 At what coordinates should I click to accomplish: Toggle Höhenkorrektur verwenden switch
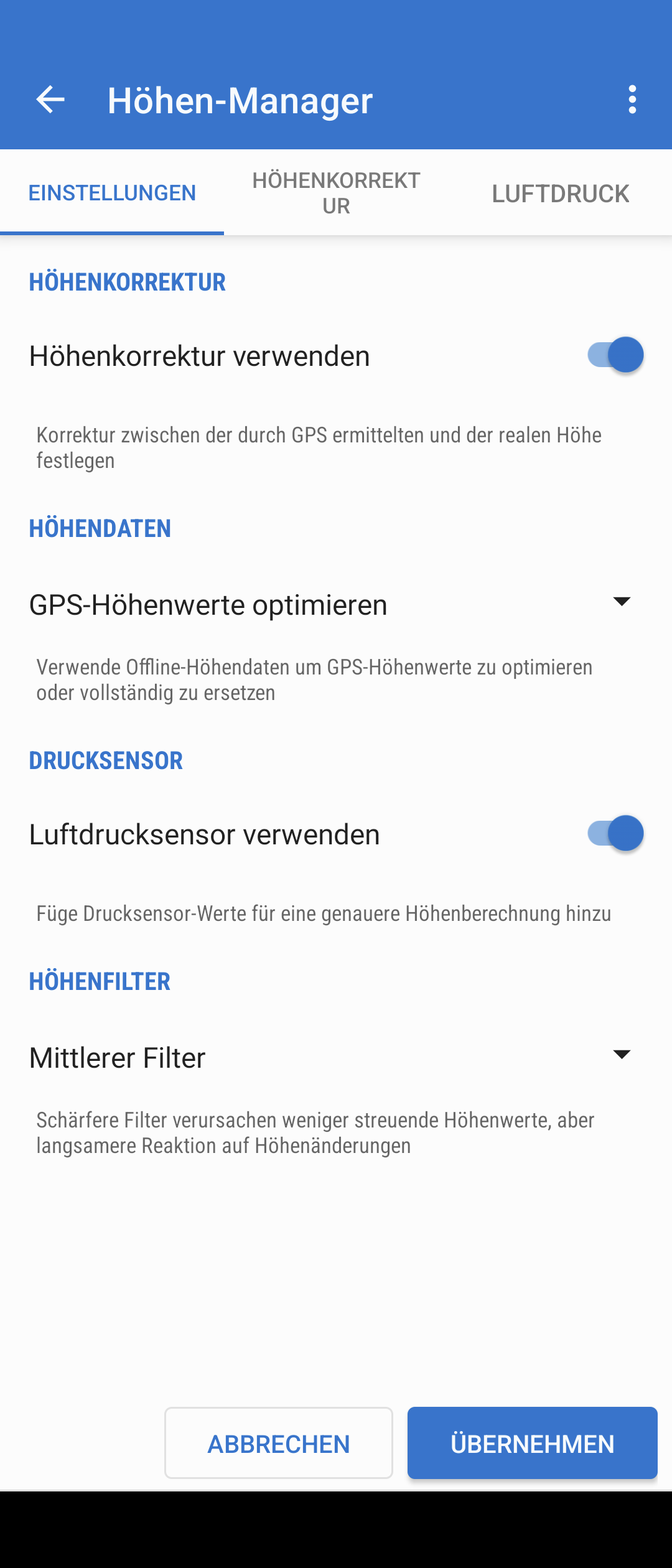point(615,355)
